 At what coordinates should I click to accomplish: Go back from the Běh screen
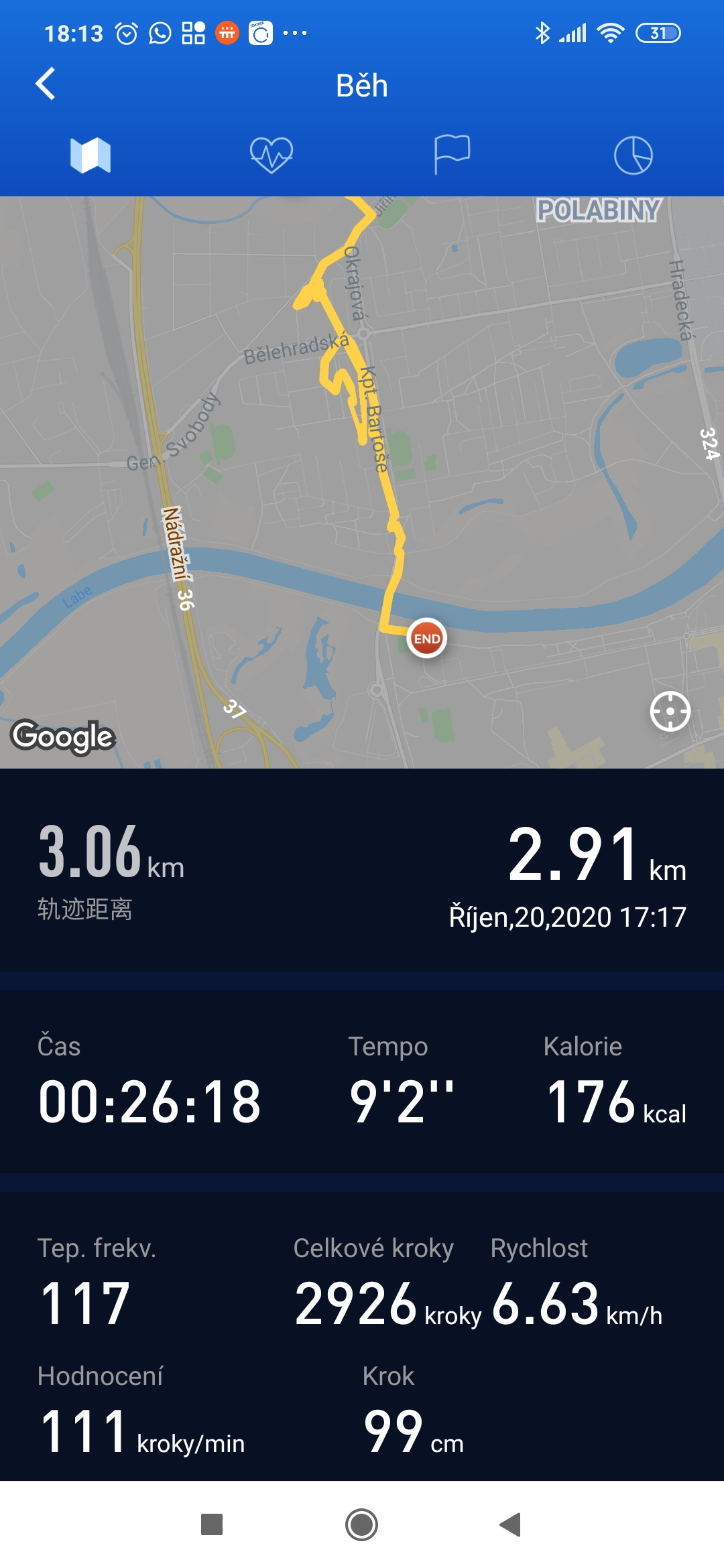click(x=45, y=84)
